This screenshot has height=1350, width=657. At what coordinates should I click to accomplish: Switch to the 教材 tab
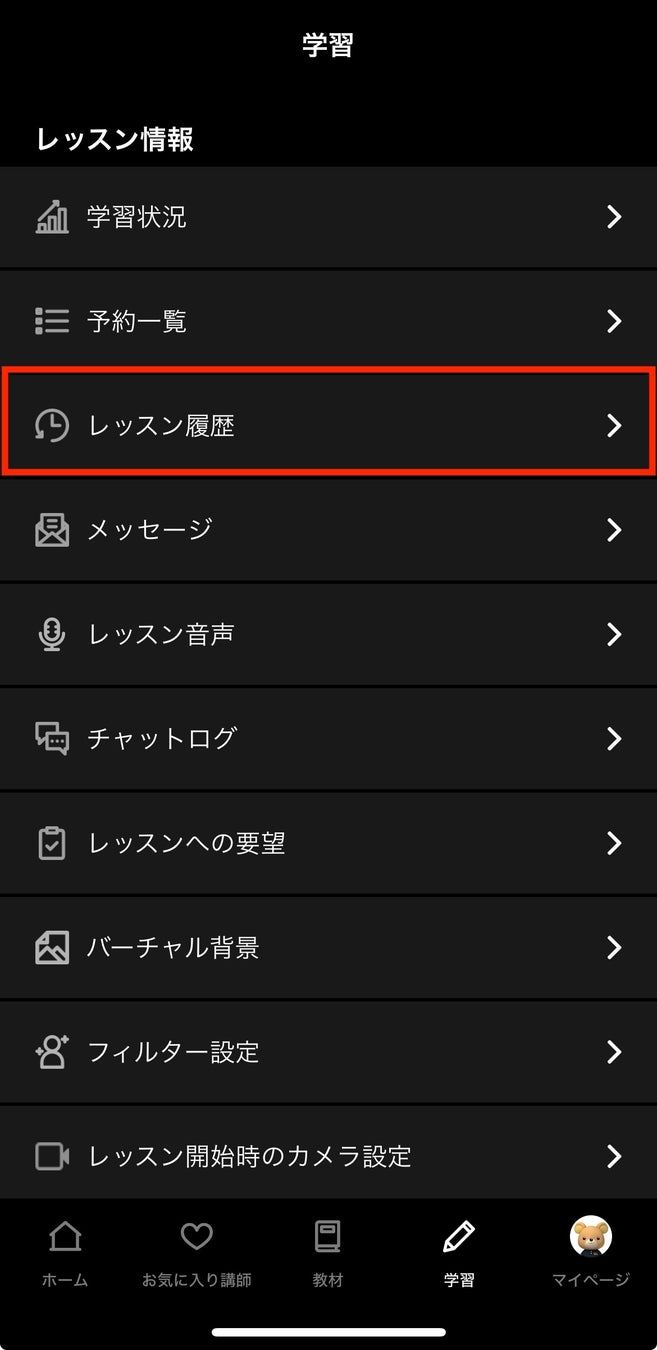pyautogui.click(x=328, y=1252)
